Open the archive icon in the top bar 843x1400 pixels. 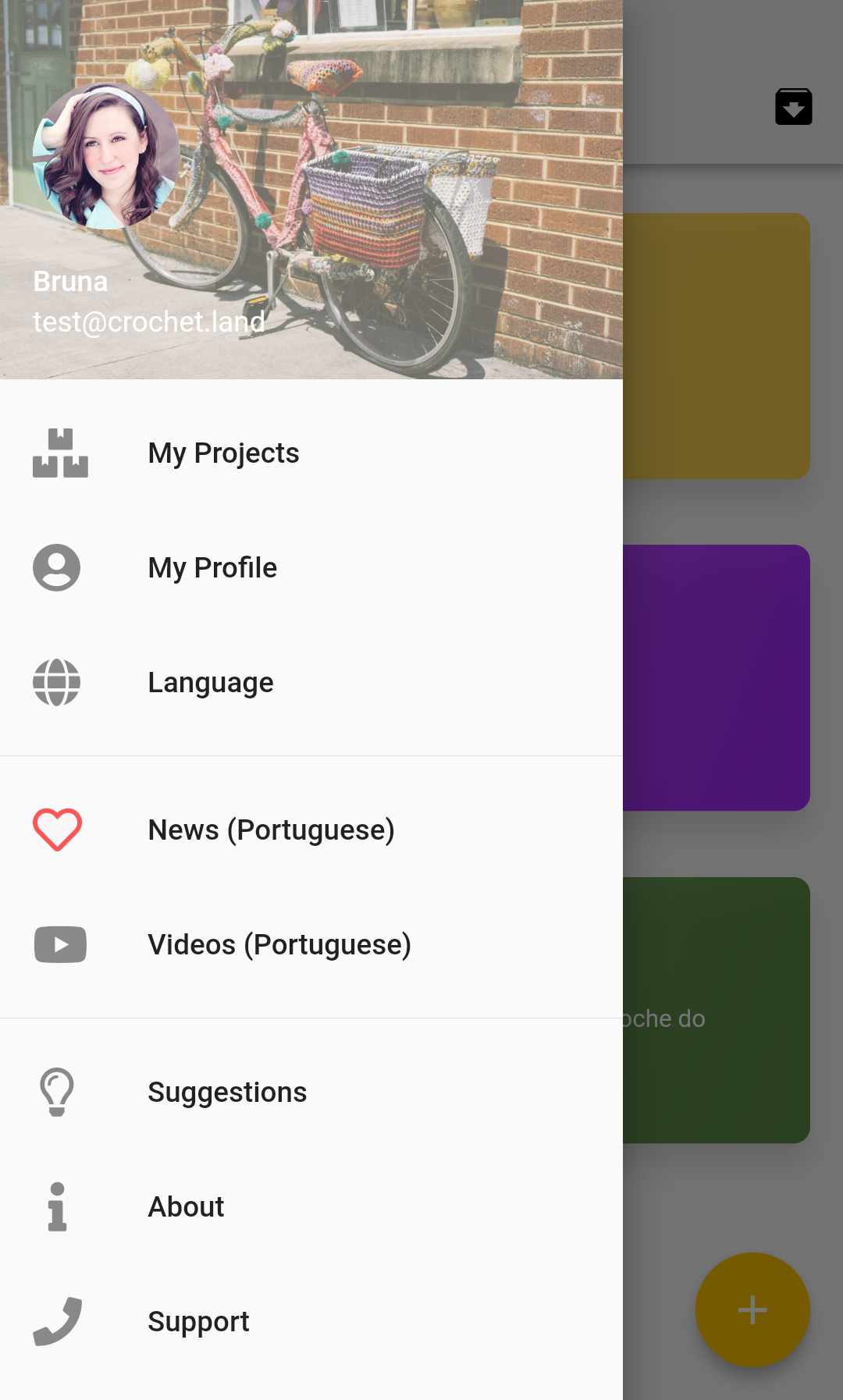[793, 107]
